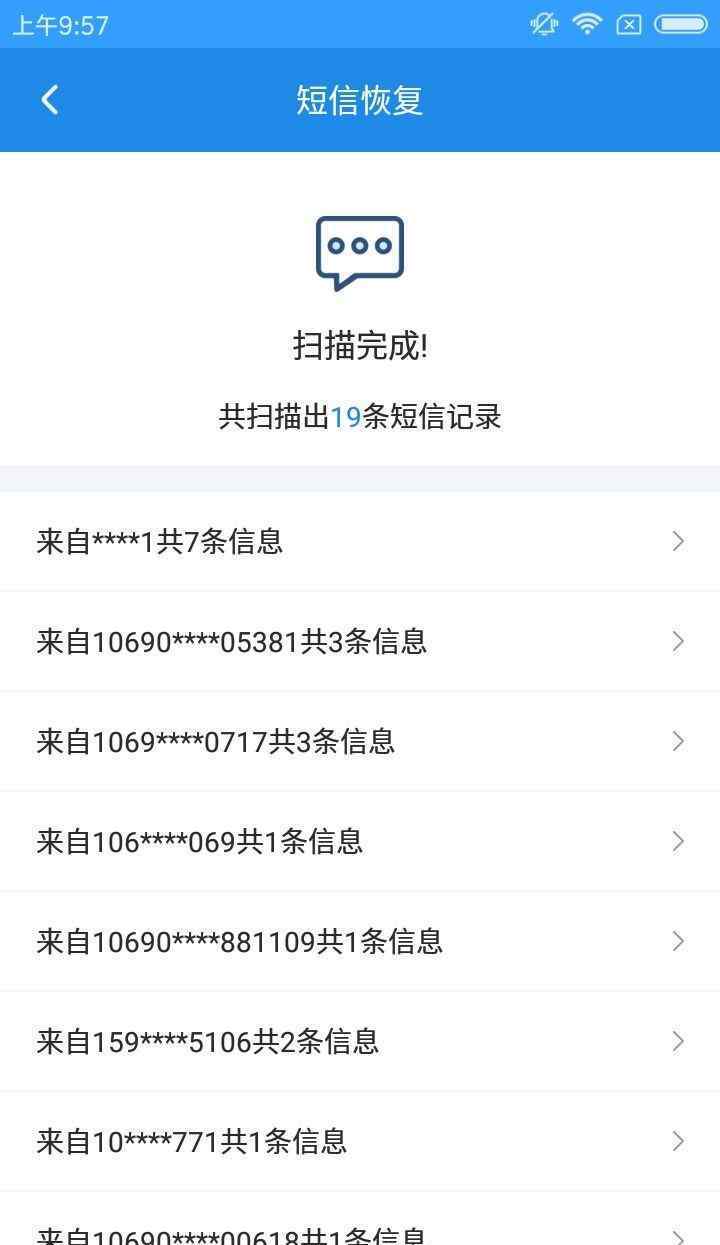
Task: Open the row from 10690****00618
Action: tap(360, 1219)
